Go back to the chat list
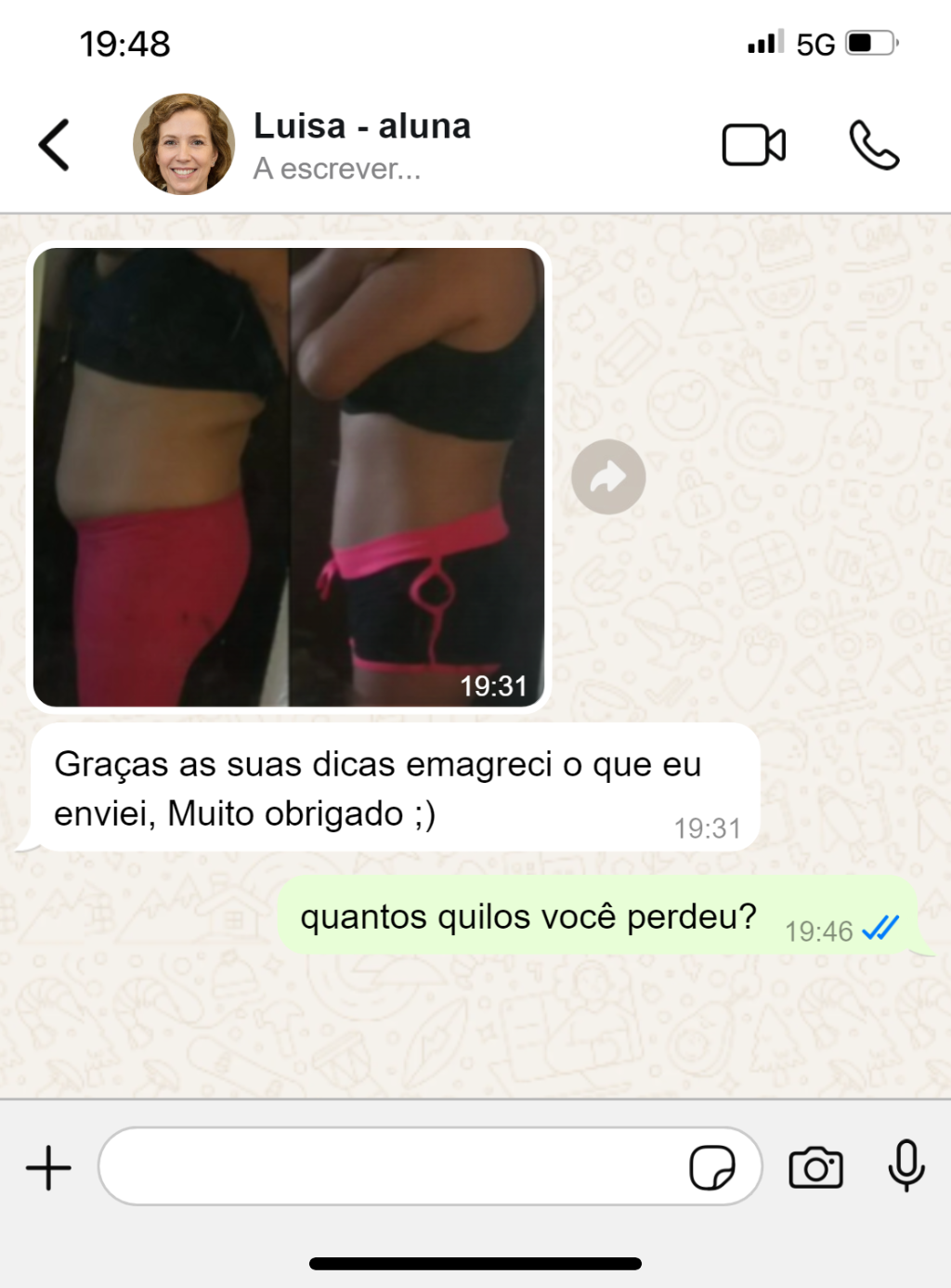Screen dimensions: 951x1288 [x=54, y=145]
